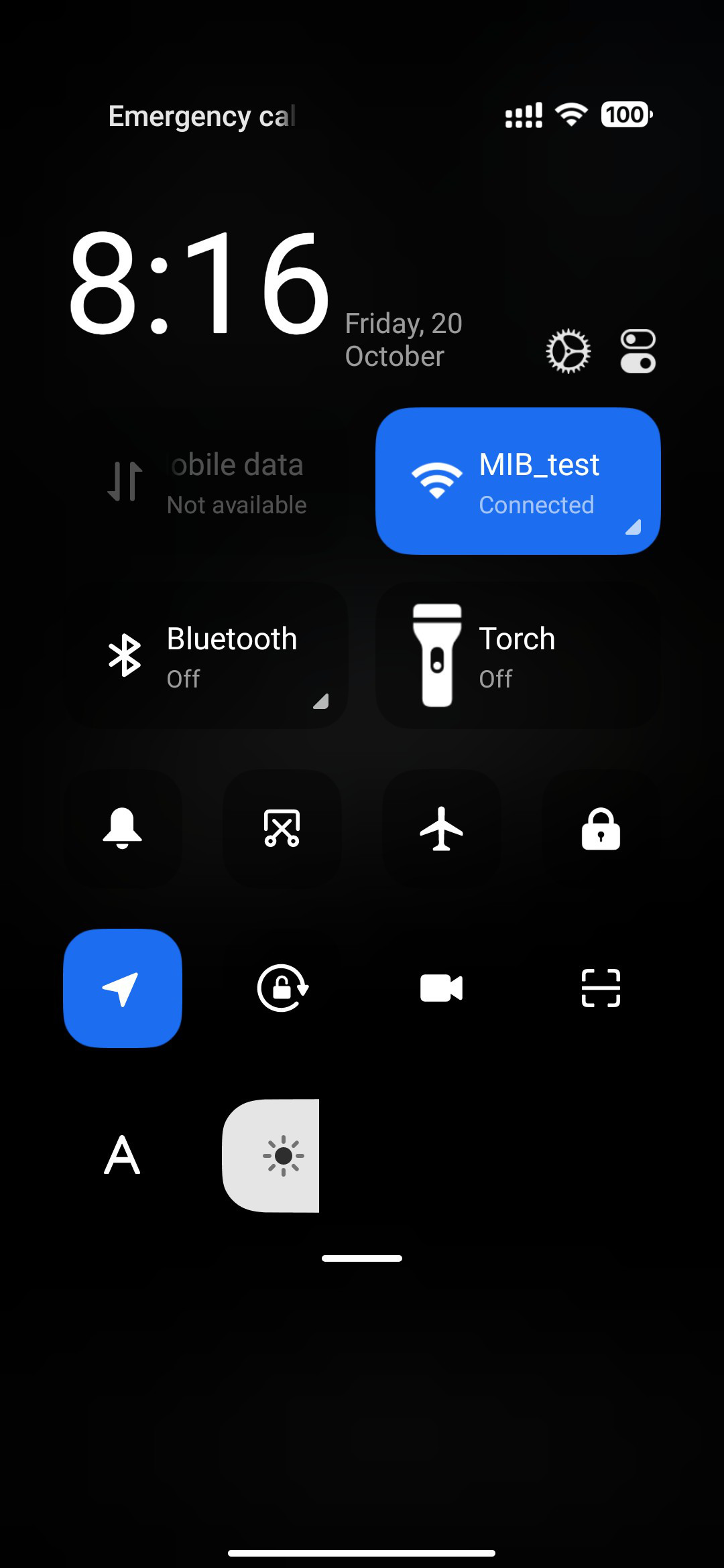This screenshot has width=724, height=1568.
Task: Disable the location arrow tile
Action: (123, 988)
